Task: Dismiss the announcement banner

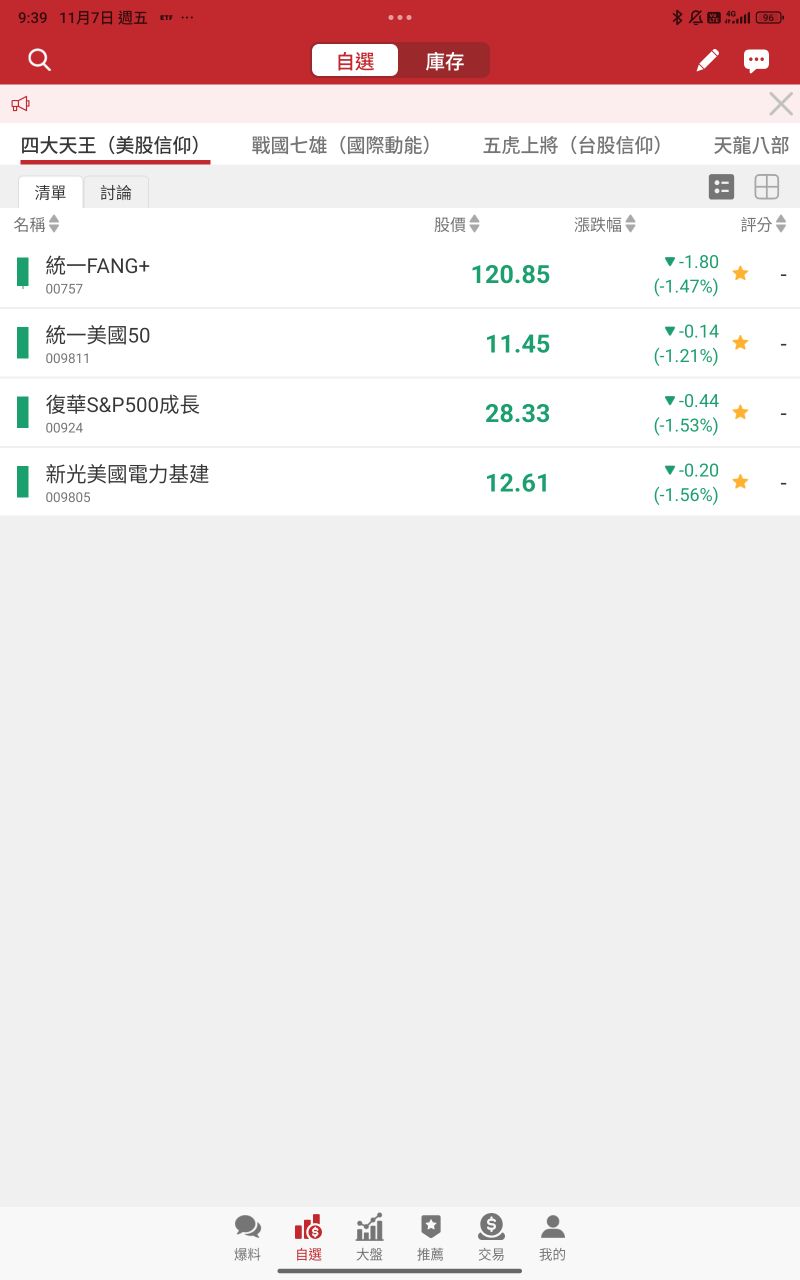Action: 781,104
